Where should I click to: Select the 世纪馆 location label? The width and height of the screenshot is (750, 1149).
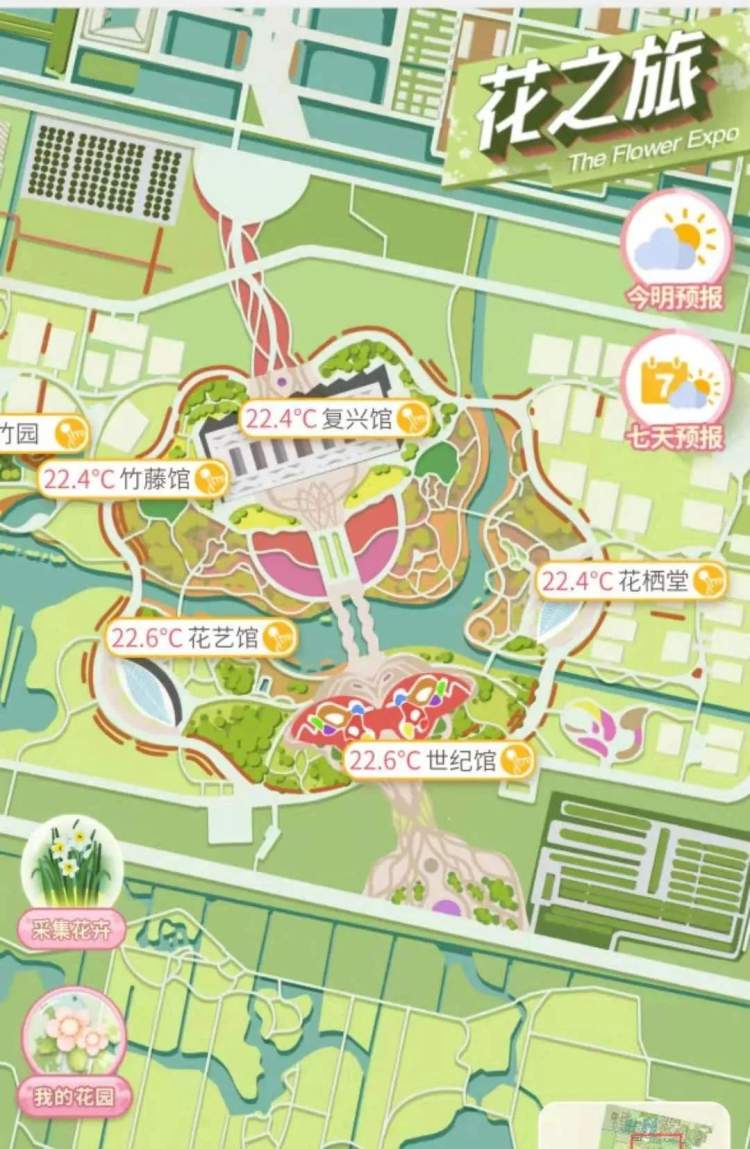(439, 760)
